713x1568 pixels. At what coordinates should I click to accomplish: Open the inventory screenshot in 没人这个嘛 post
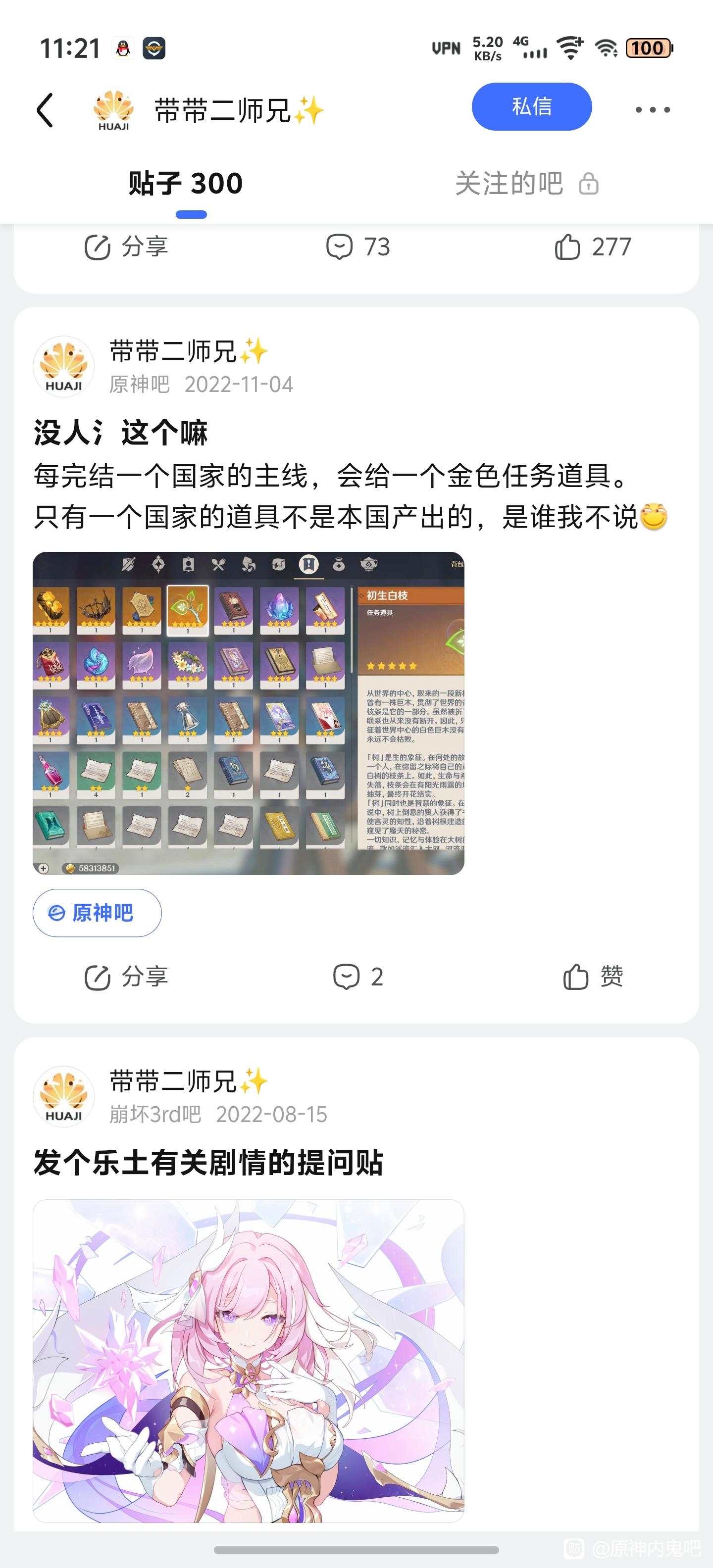[x=249, y=713]
